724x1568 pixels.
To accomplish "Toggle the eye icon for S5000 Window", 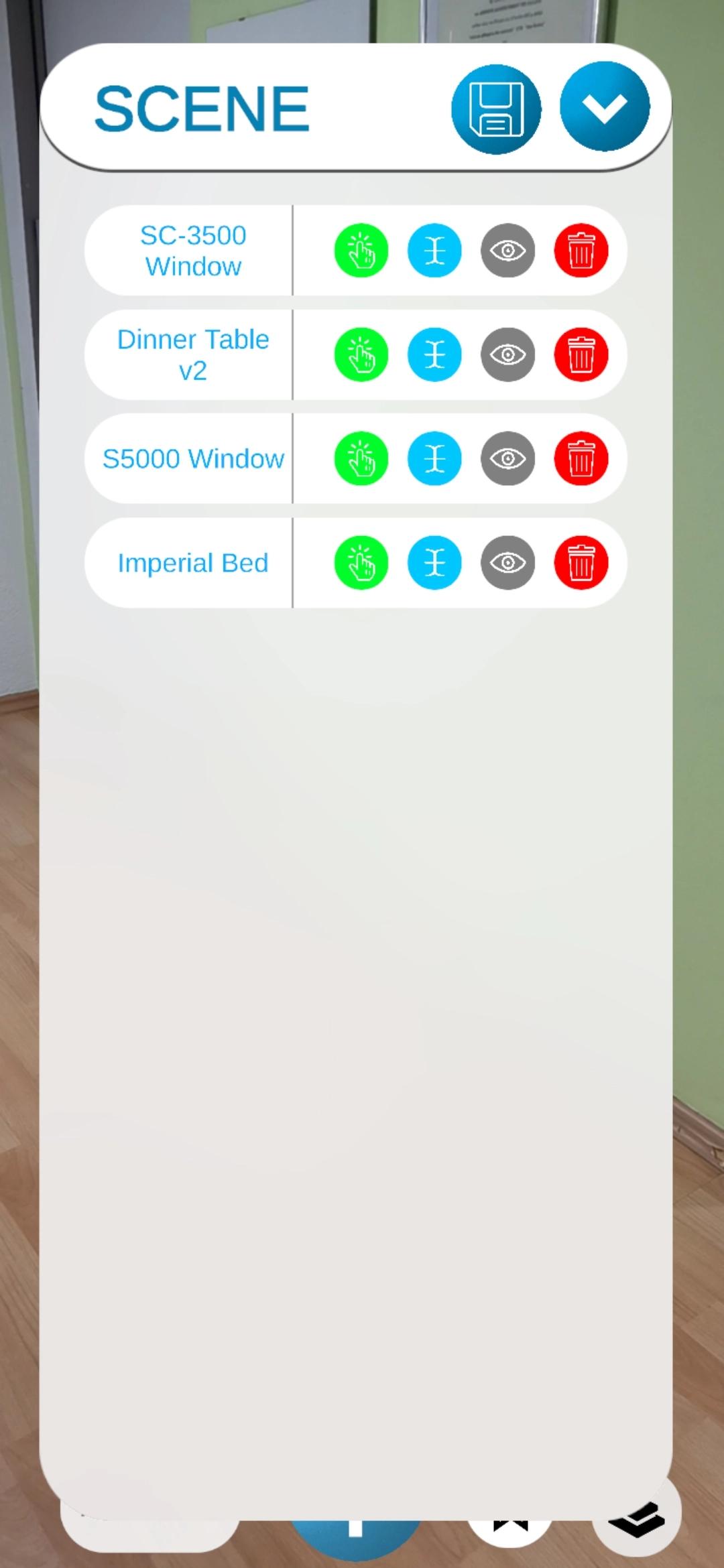I will tap(507, 458).
